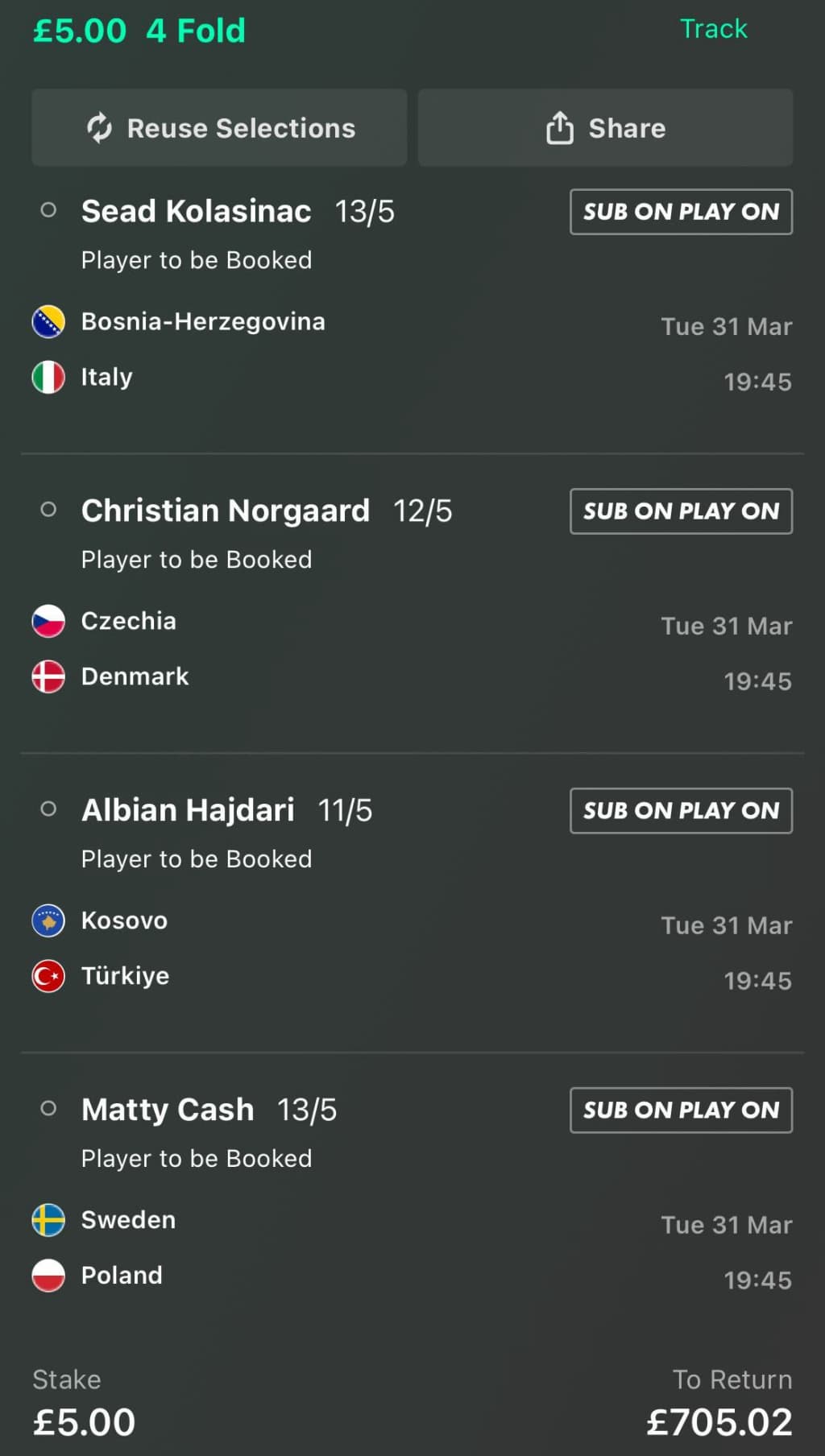Viewport: 825px width, 1456px height.
Task: Select the radio circle next to Matty Cash
Action: click(48, 1109)
